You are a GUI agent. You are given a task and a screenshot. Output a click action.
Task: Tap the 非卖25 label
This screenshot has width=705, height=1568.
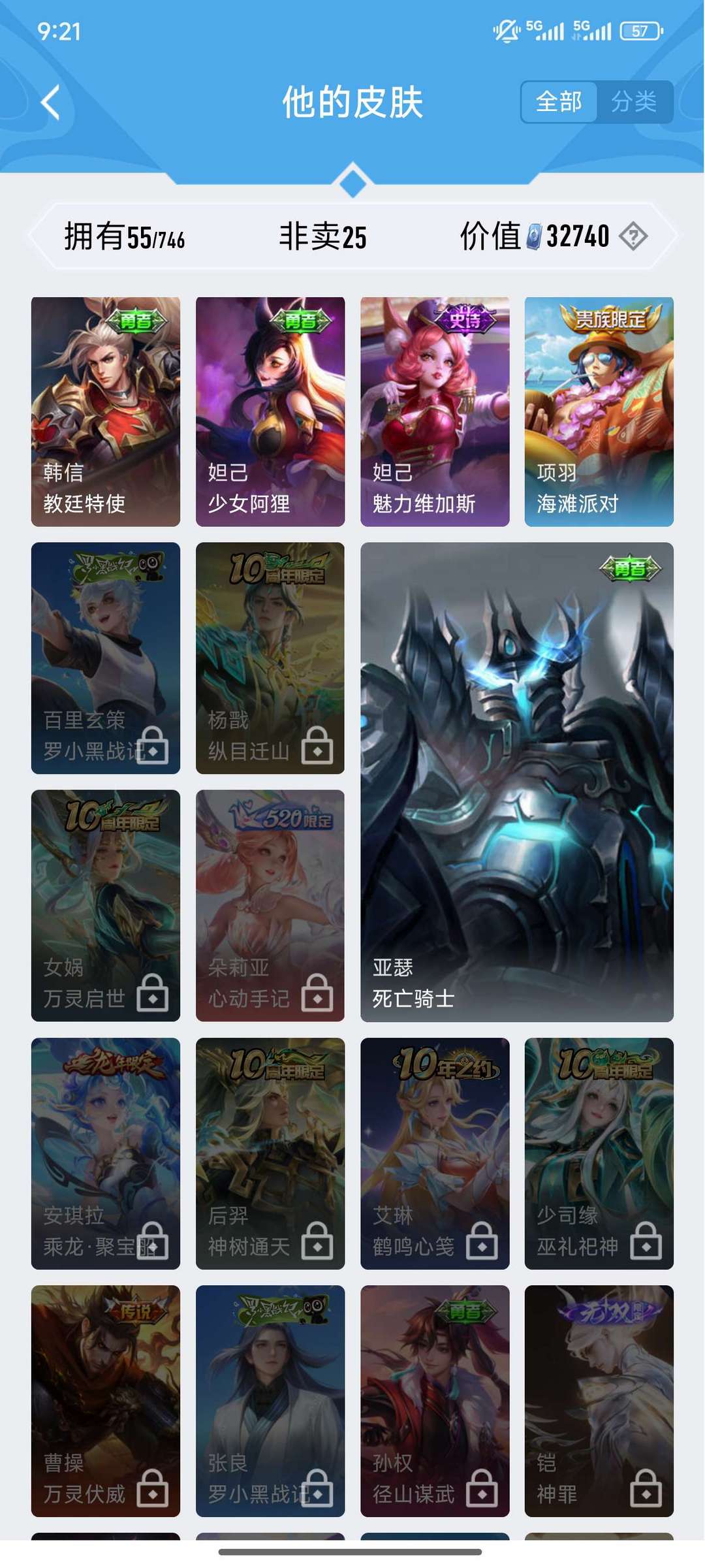[324, 237]
